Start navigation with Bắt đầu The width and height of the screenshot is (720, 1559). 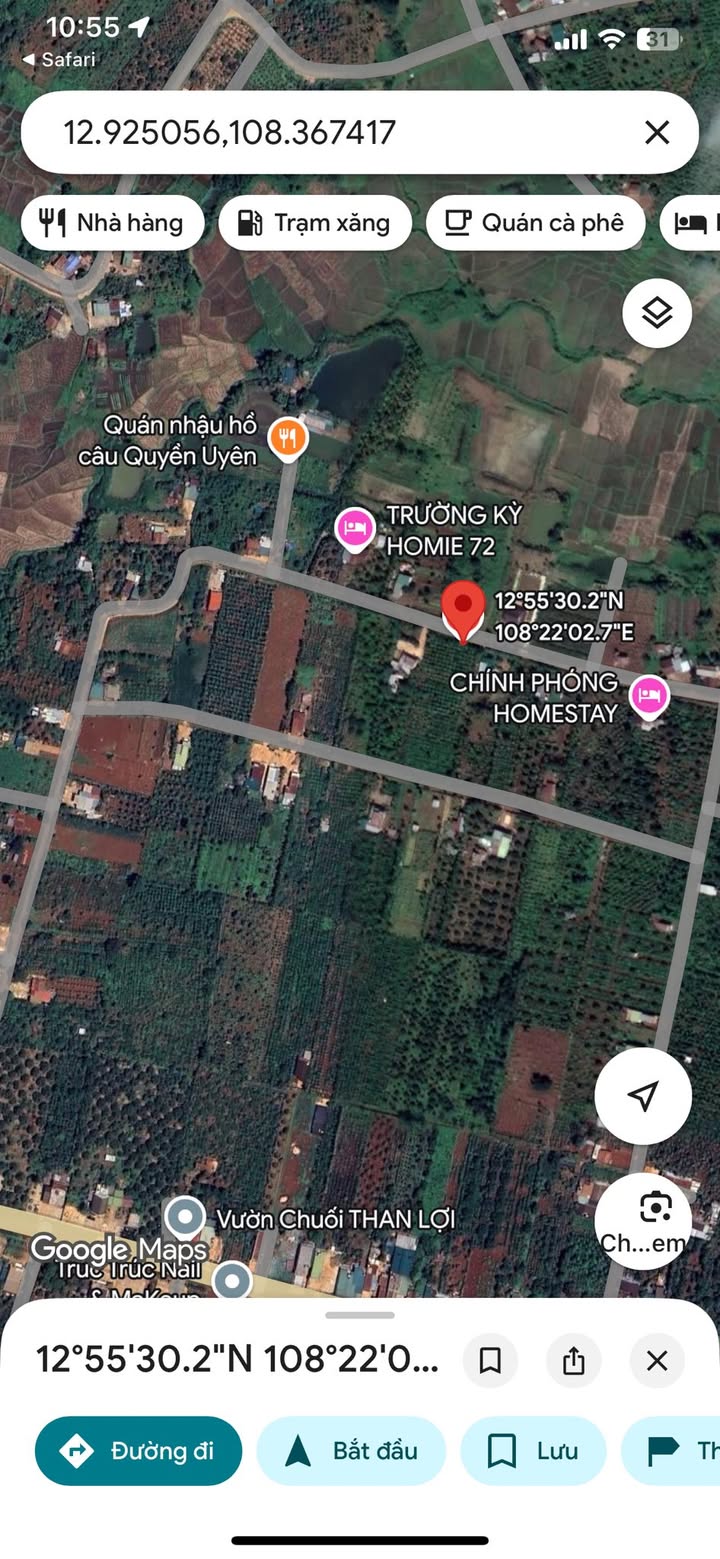pos(351,1451)
